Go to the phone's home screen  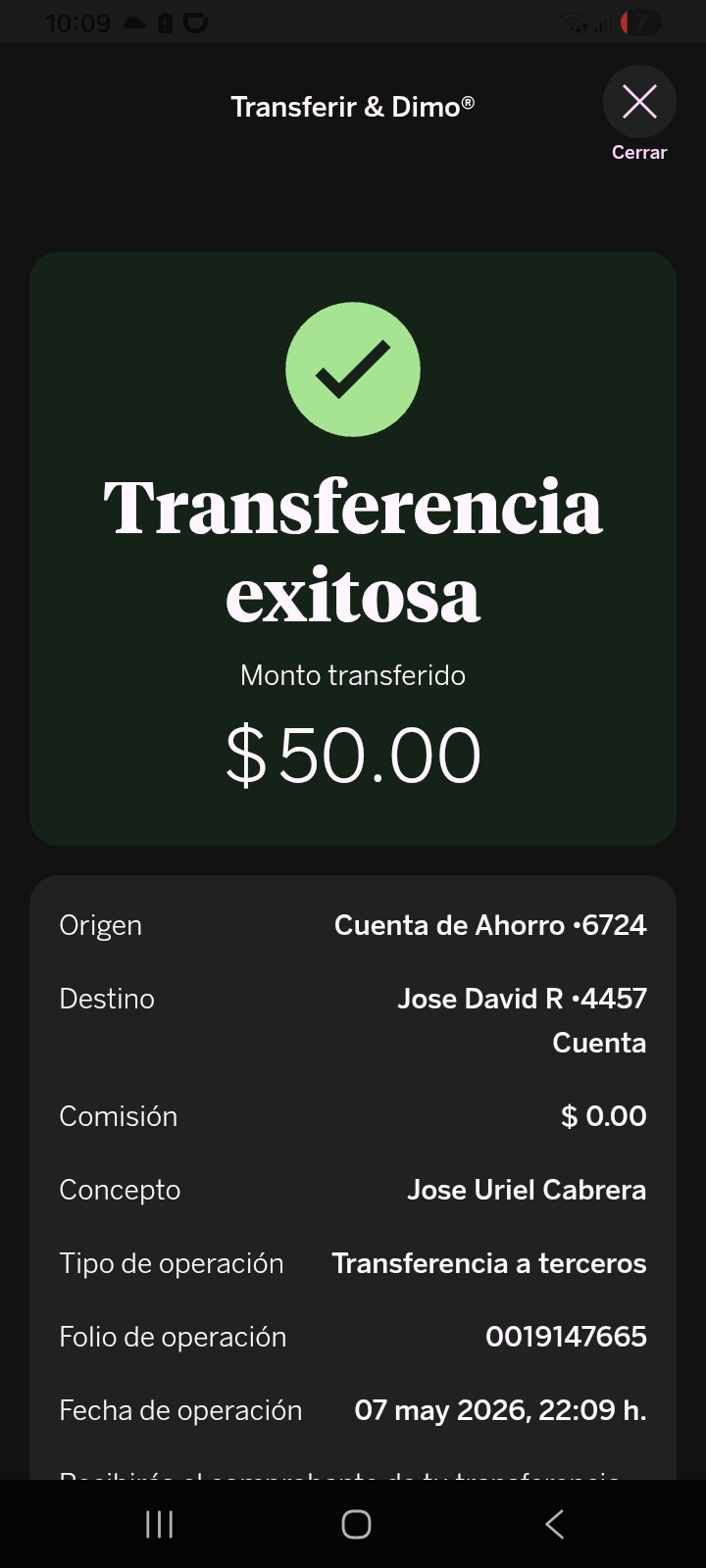click(356, 1524)
